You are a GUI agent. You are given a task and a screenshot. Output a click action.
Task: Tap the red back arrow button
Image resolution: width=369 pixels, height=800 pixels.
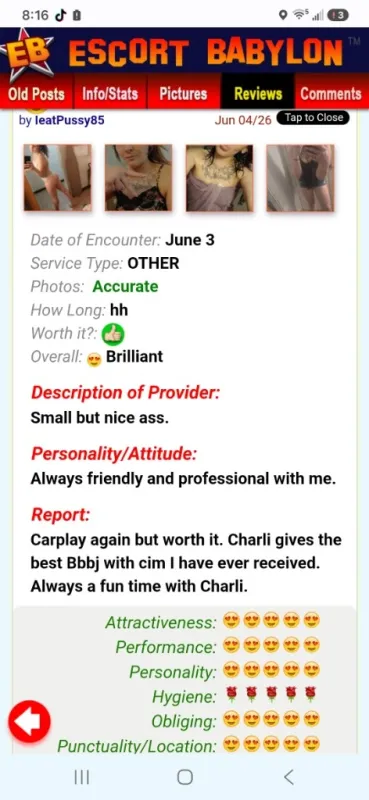[x=29, y=721]
